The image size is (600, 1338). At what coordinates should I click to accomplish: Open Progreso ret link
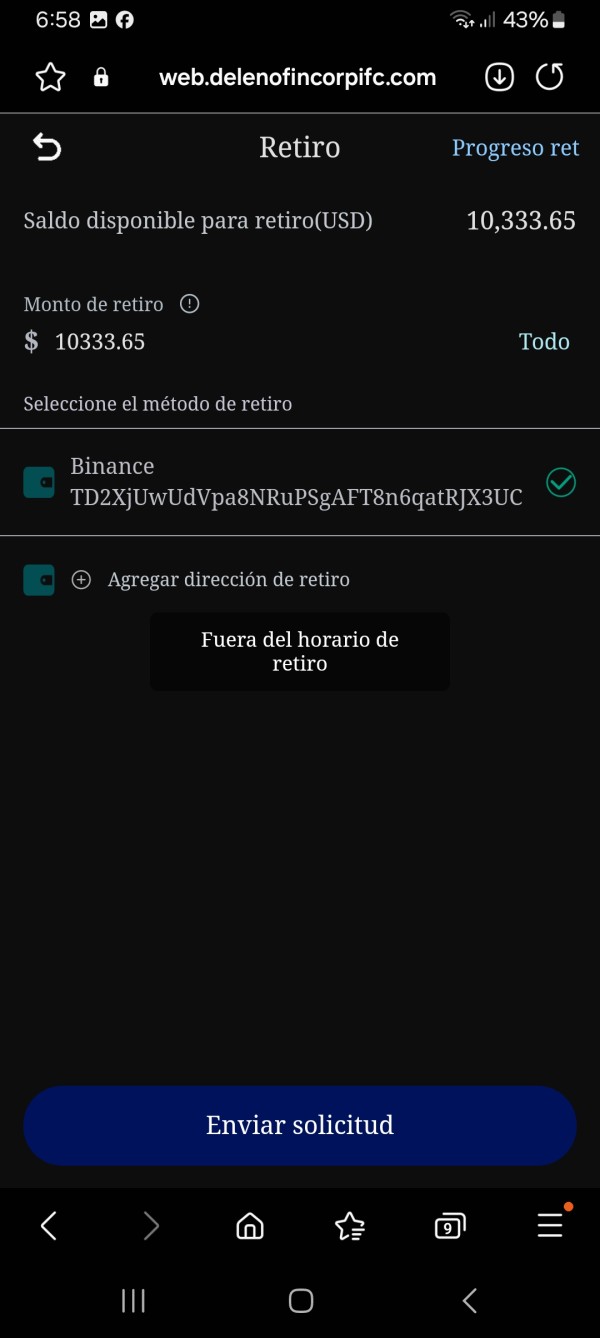[515, 148]
